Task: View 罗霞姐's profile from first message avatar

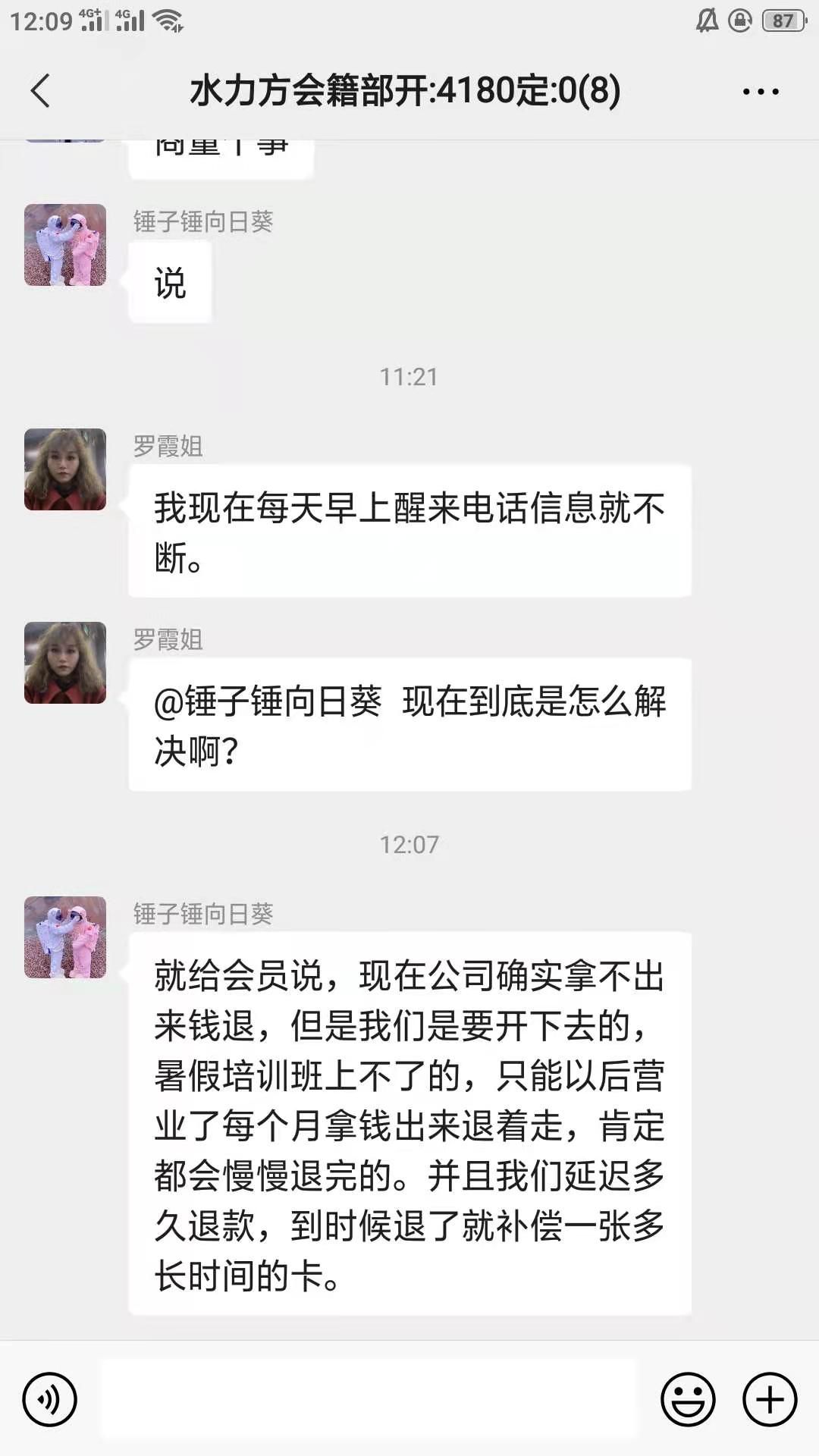Action: [x=65, y=469]
